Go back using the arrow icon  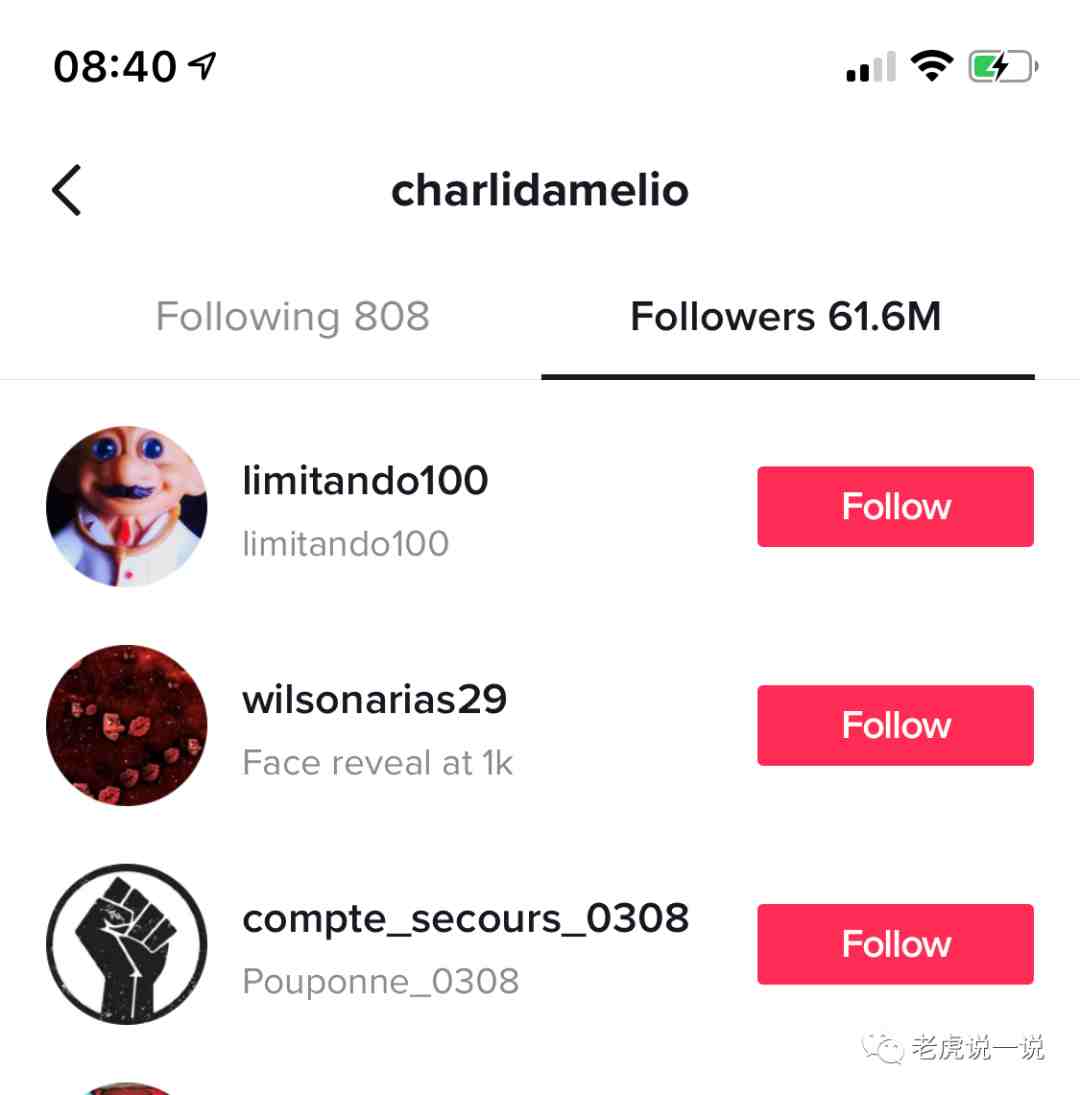[x=67, y=190]
